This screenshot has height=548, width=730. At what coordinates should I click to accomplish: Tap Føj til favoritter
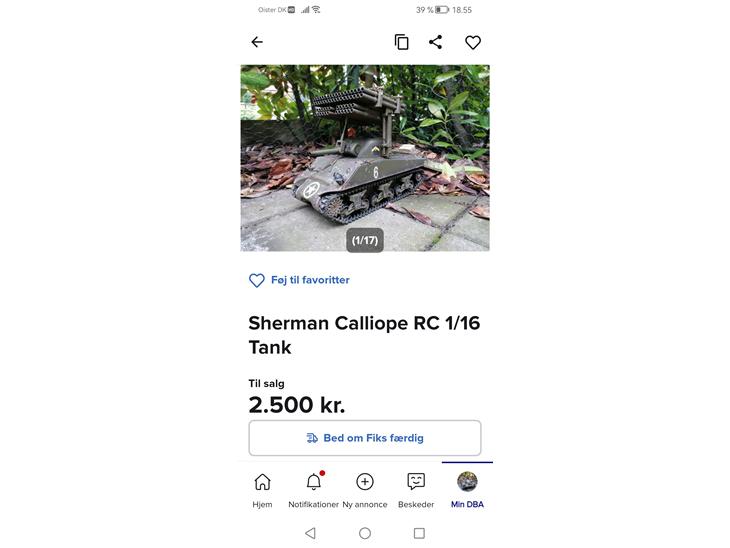tap(299, 280)
